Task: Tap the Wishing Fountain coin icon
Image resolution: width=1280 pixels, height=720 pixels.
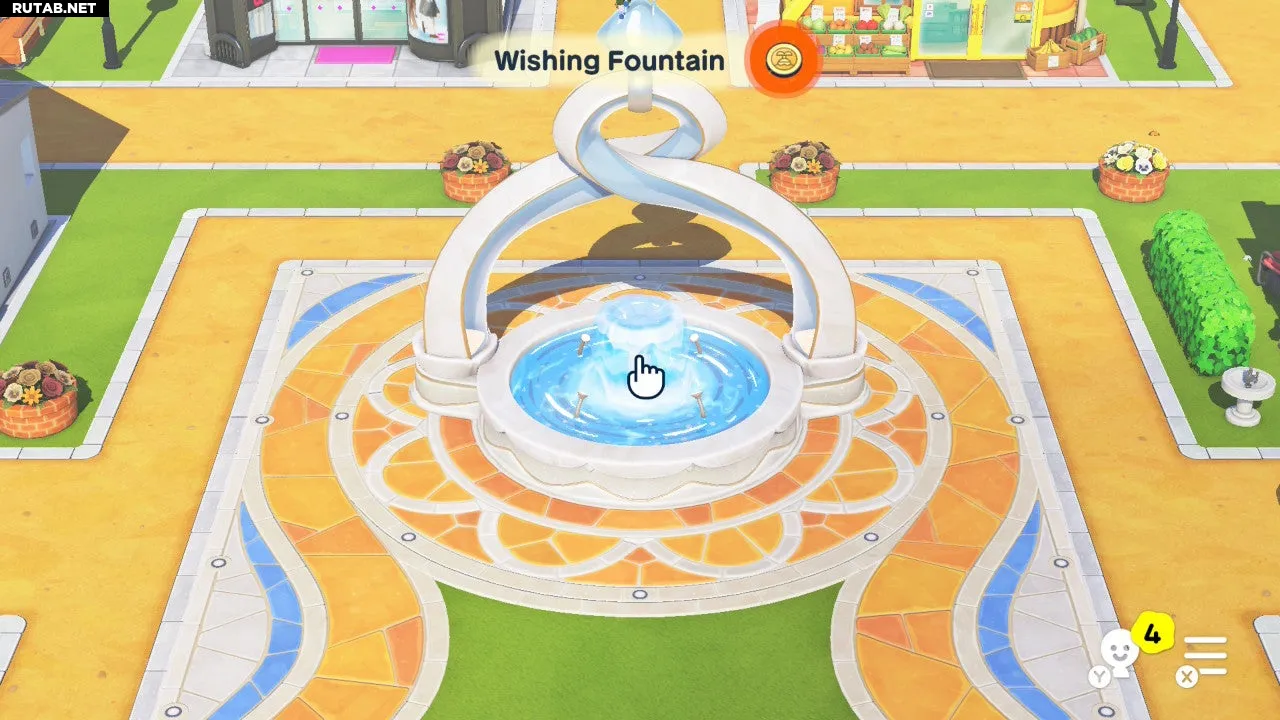Action: [784, 60]
